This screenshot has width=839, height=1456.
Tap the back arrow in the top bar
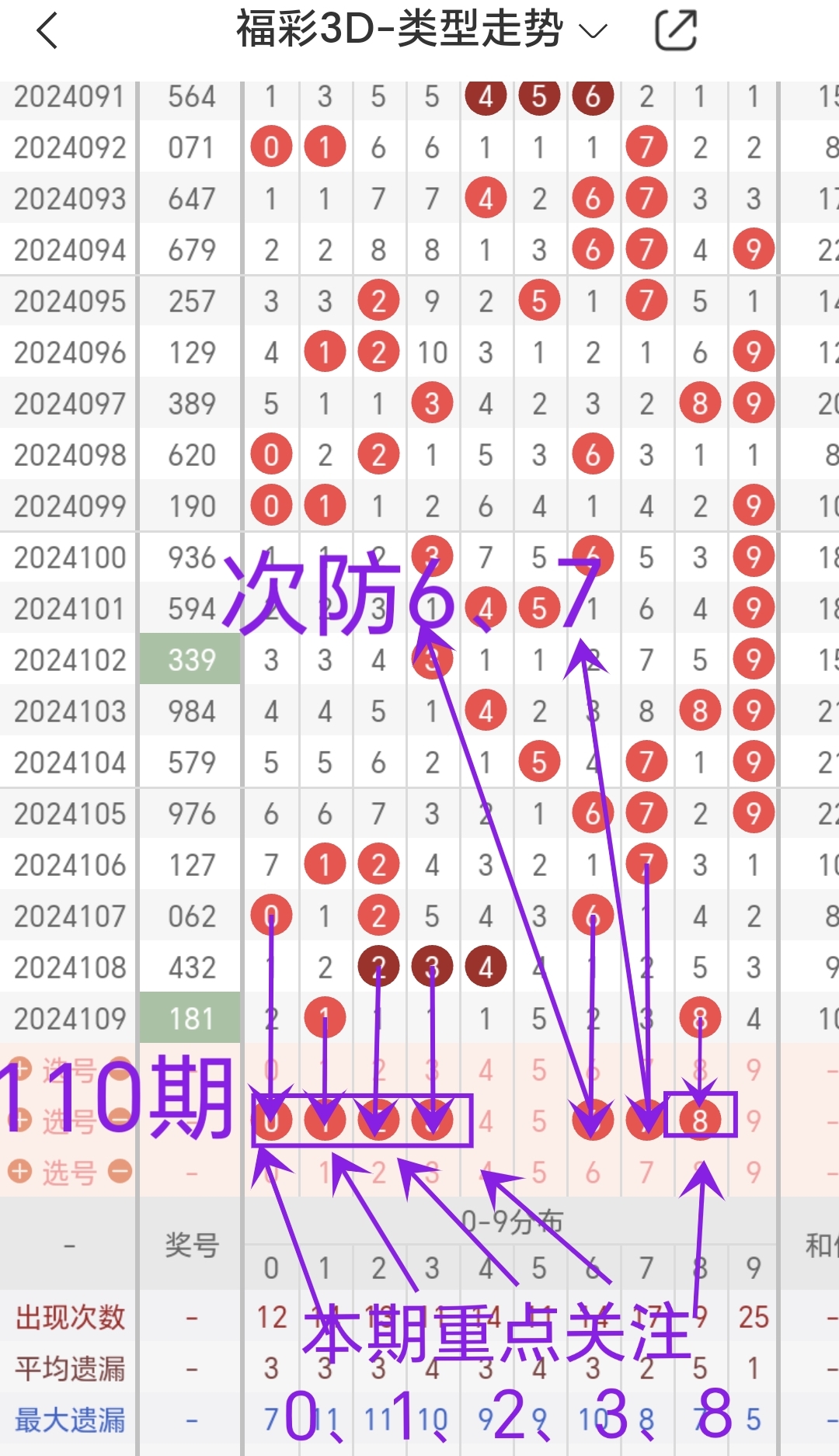pos(47,30)
